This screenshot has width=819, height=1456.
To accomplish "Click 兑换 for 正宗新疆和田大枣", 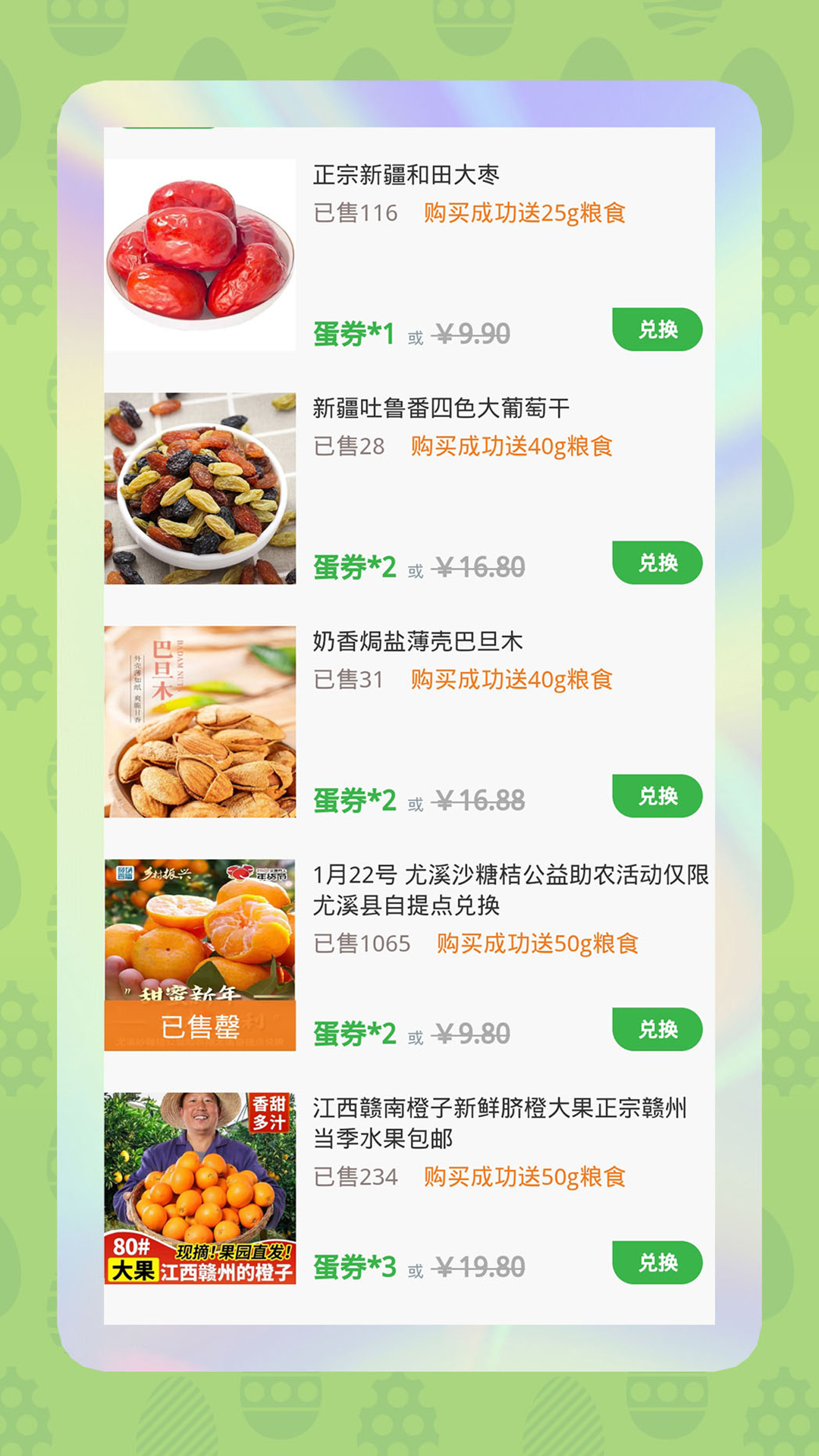I will [658, 329].
